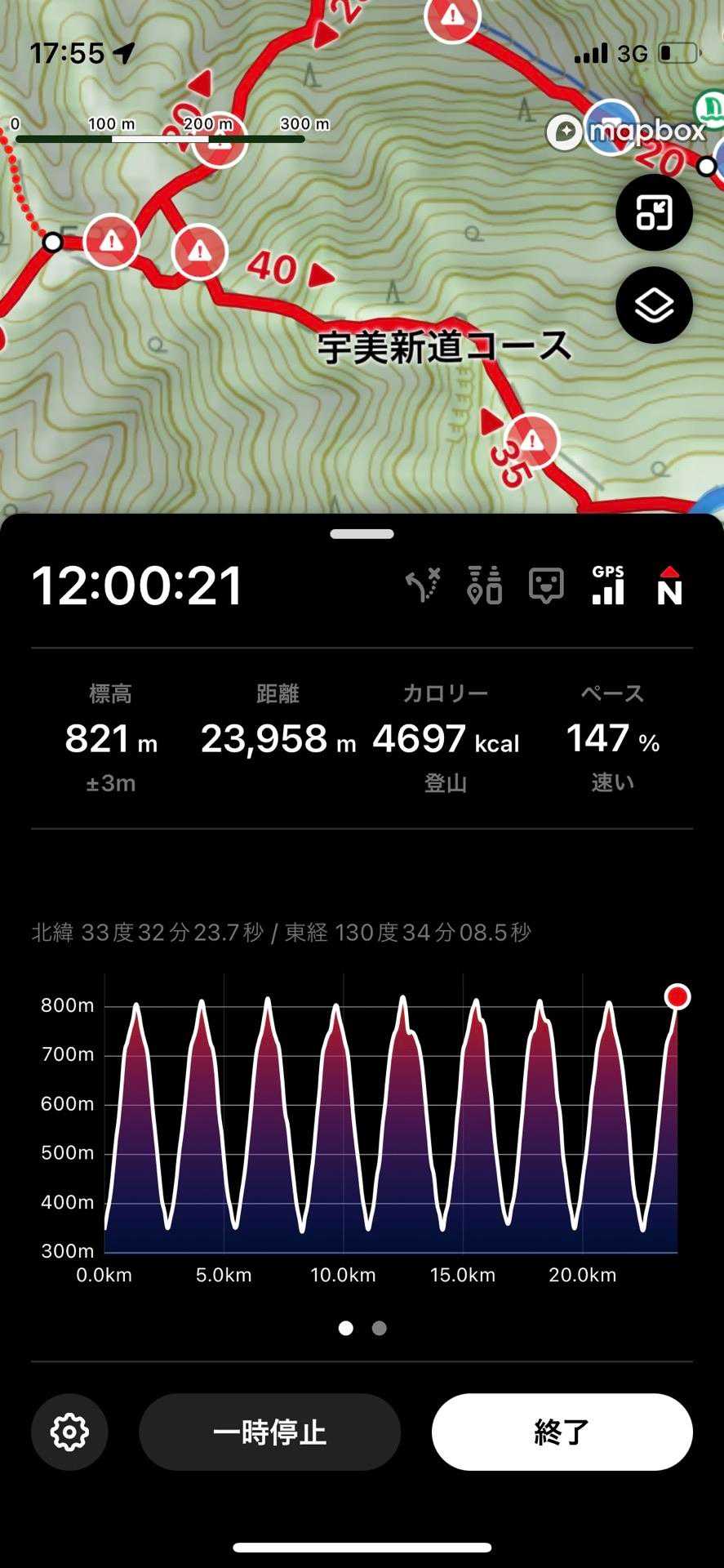Tap the handle above the elapsed time
The height and width of the screenshot is (1568, 724).
coord(362,534)
